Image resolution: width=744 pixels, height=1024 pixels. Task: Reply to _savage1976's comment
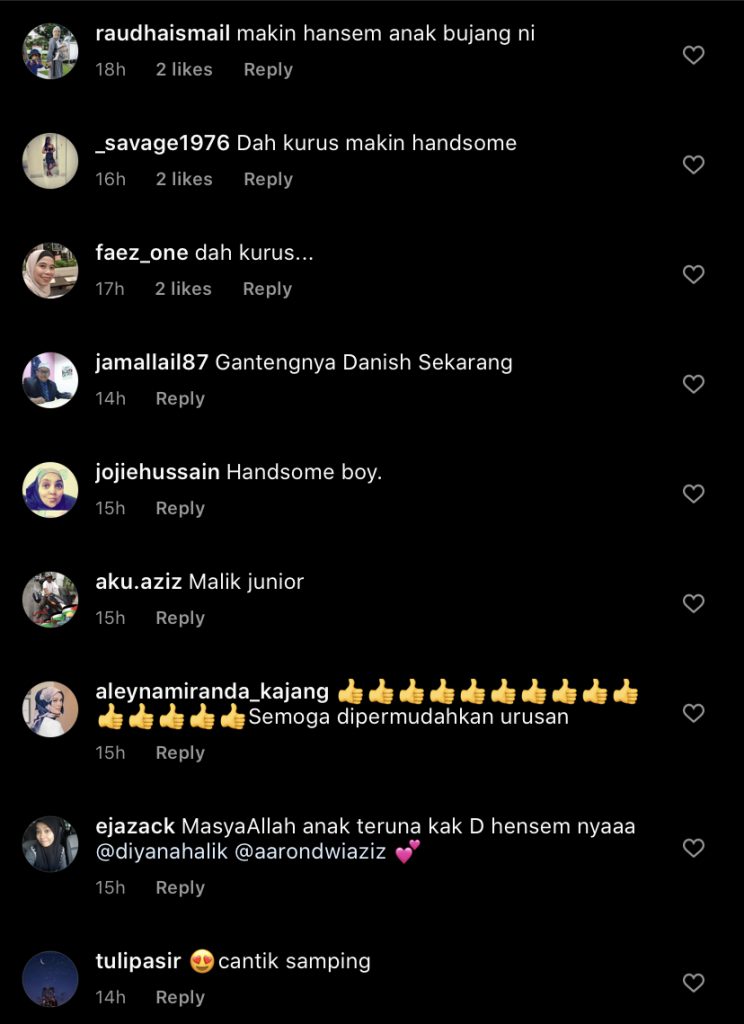268,179
